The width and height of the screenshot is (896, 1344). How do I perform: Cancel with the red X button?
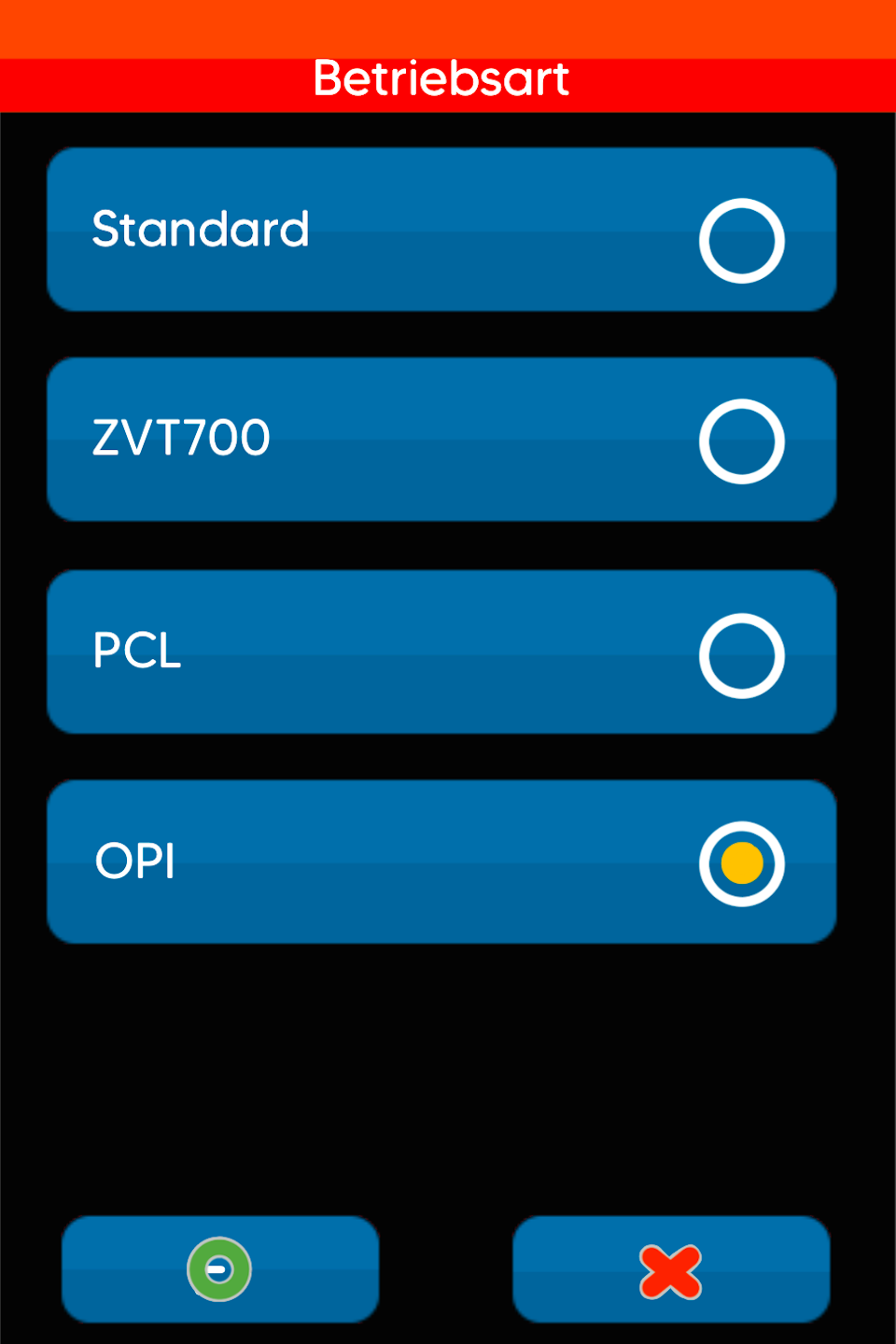coord(670,1269)
